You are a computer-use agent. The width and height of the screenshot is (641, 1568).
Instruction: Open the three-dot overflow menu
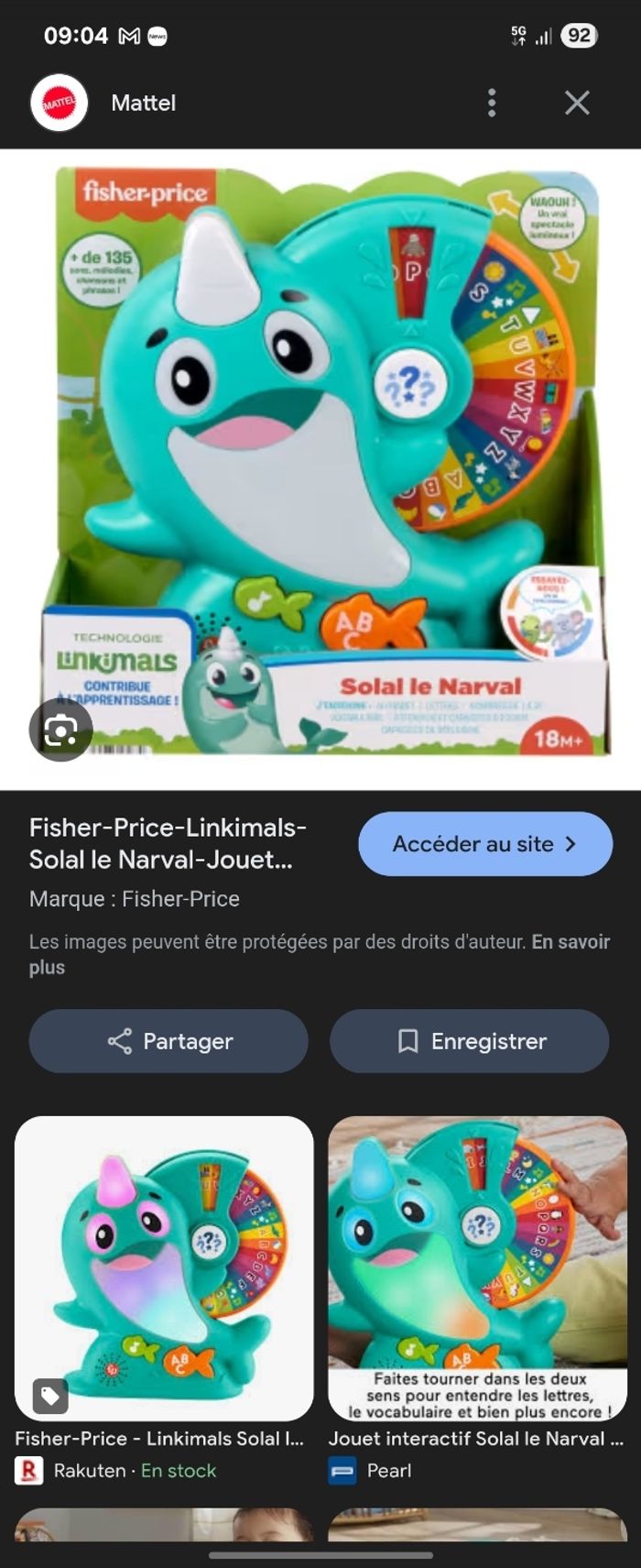click(x=492, y=103)
